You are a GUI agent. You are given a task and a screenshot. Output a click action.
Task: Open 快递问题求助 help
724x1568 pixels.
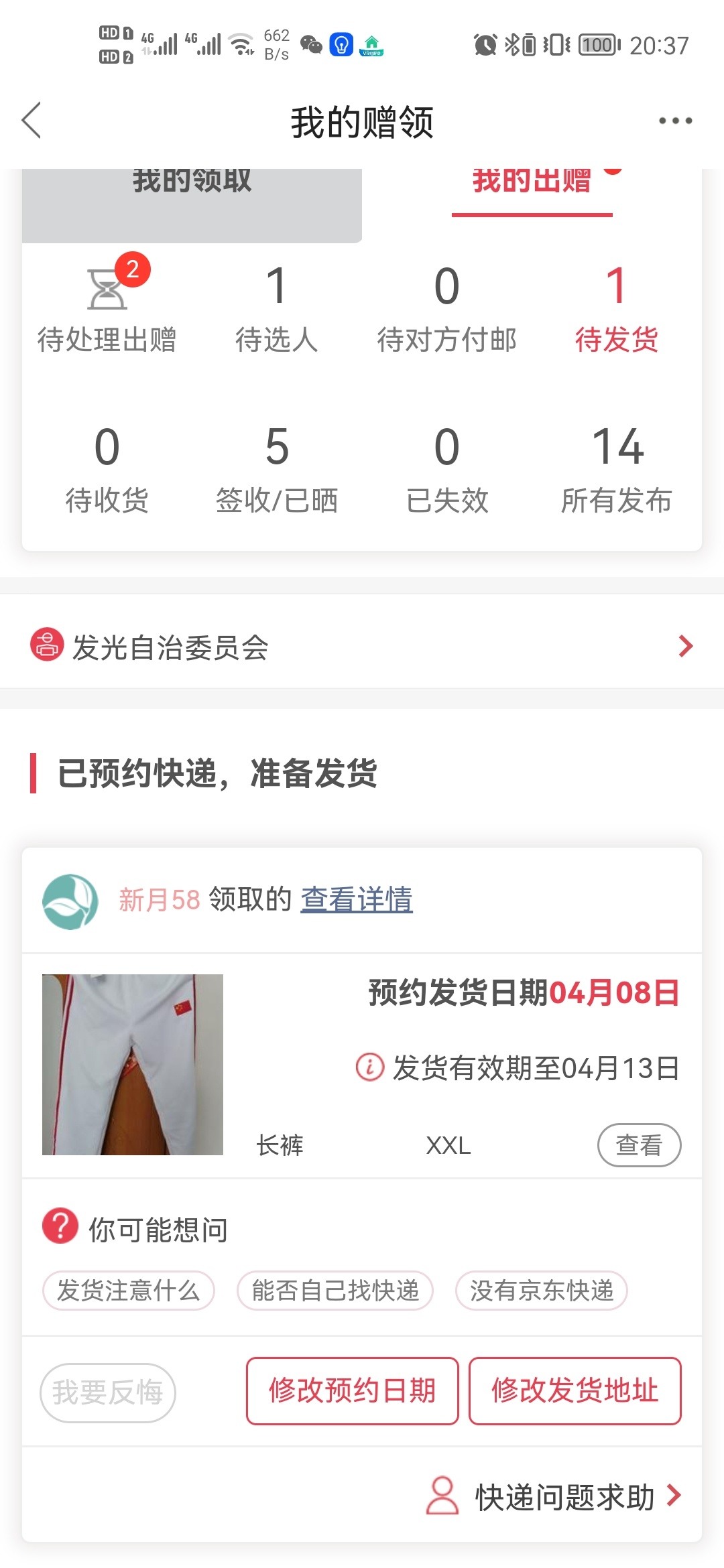click(554, 1496)
